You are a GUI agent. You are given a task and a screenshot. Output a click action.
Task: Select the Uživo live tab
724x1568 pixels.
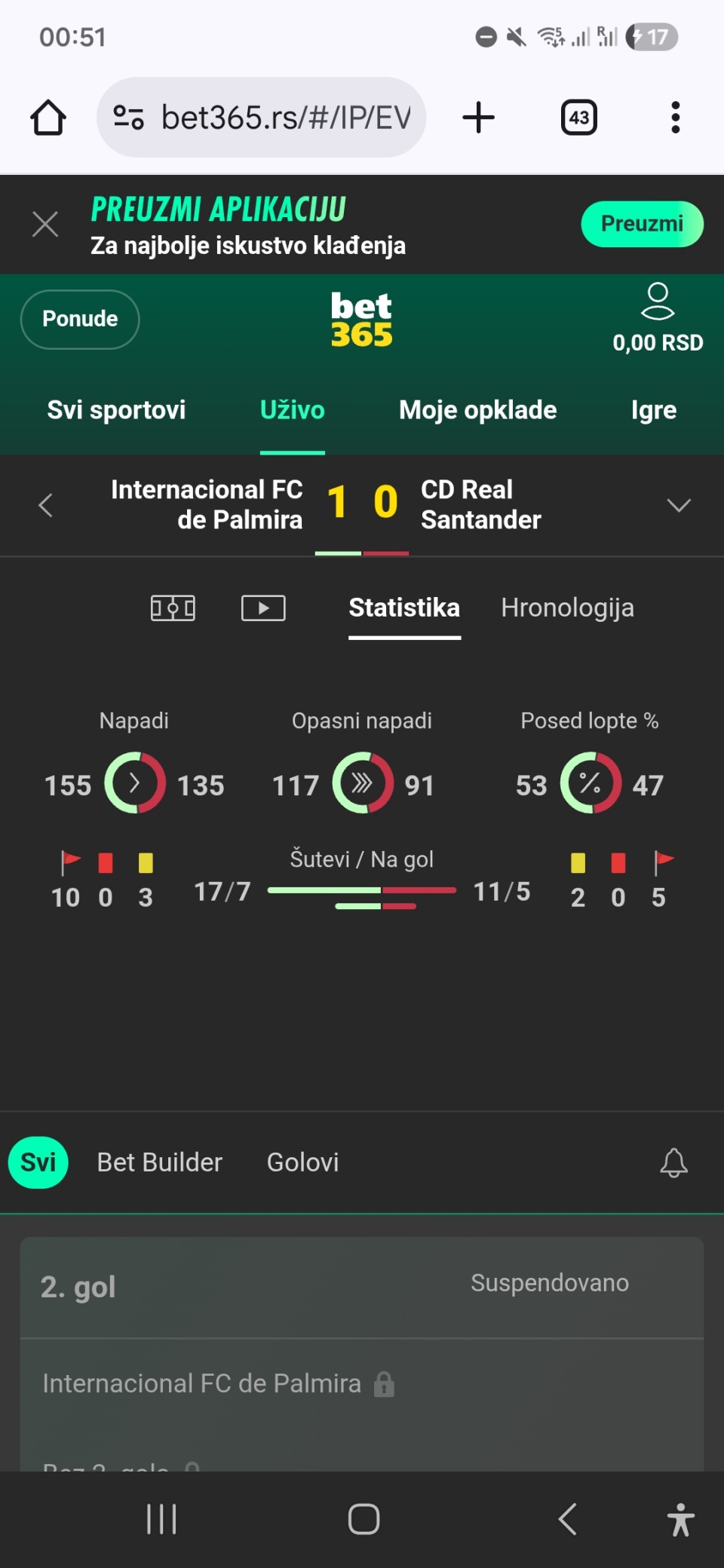[292, 410]
